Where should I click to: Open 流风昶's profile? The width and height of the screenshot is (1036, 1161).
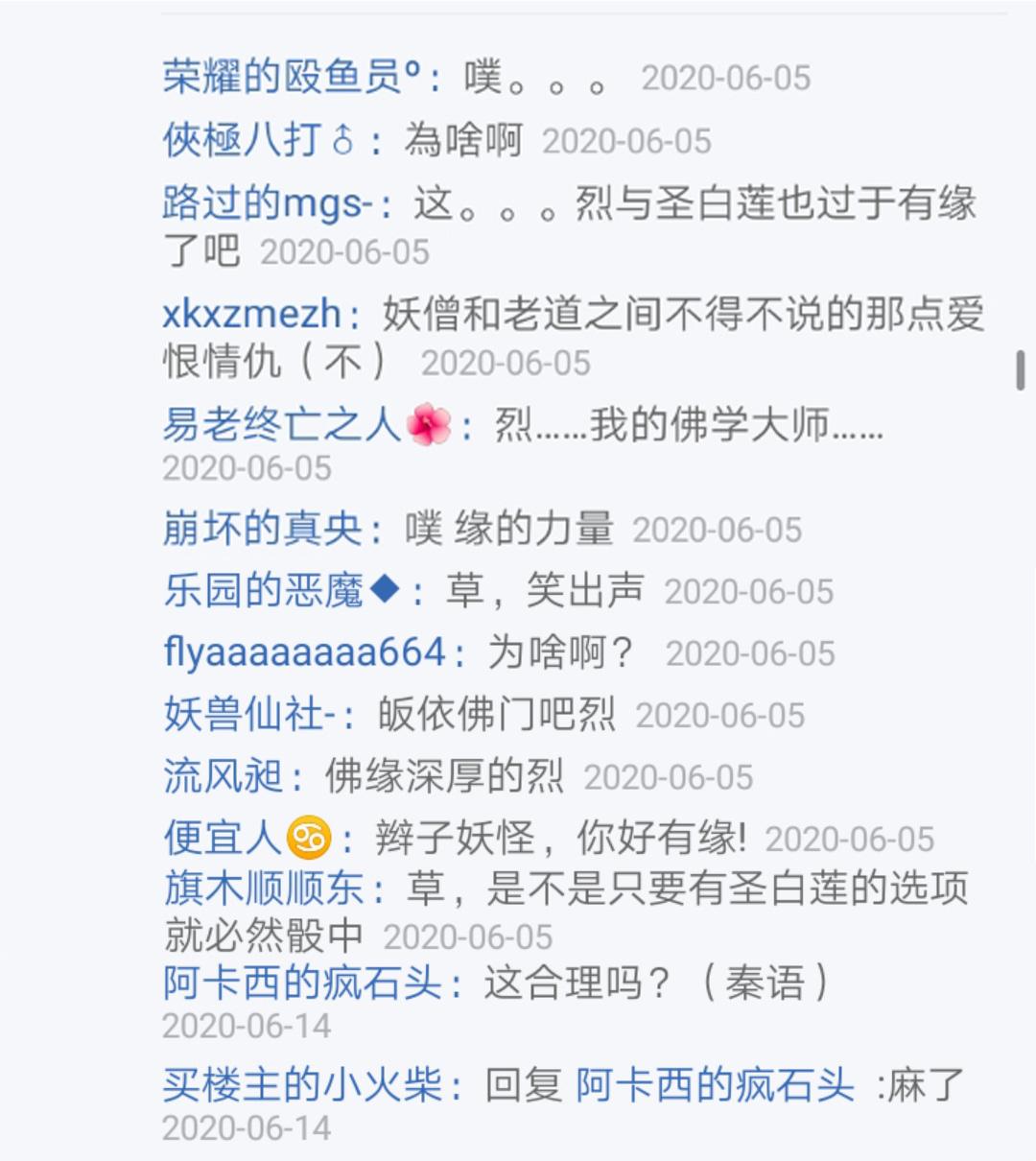[223, 775]
